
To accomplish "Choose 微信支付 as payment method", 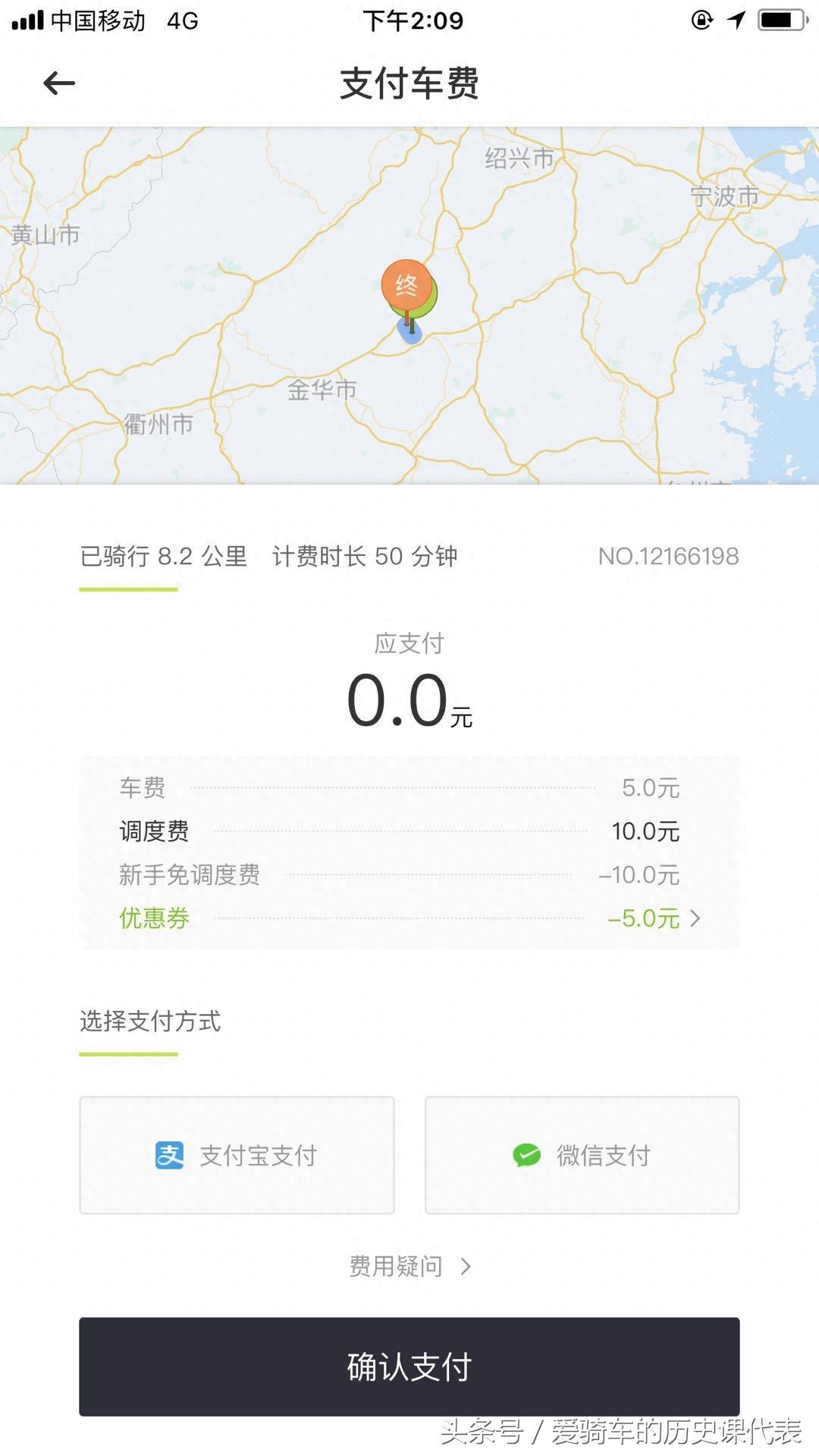I will [582, 1153].
